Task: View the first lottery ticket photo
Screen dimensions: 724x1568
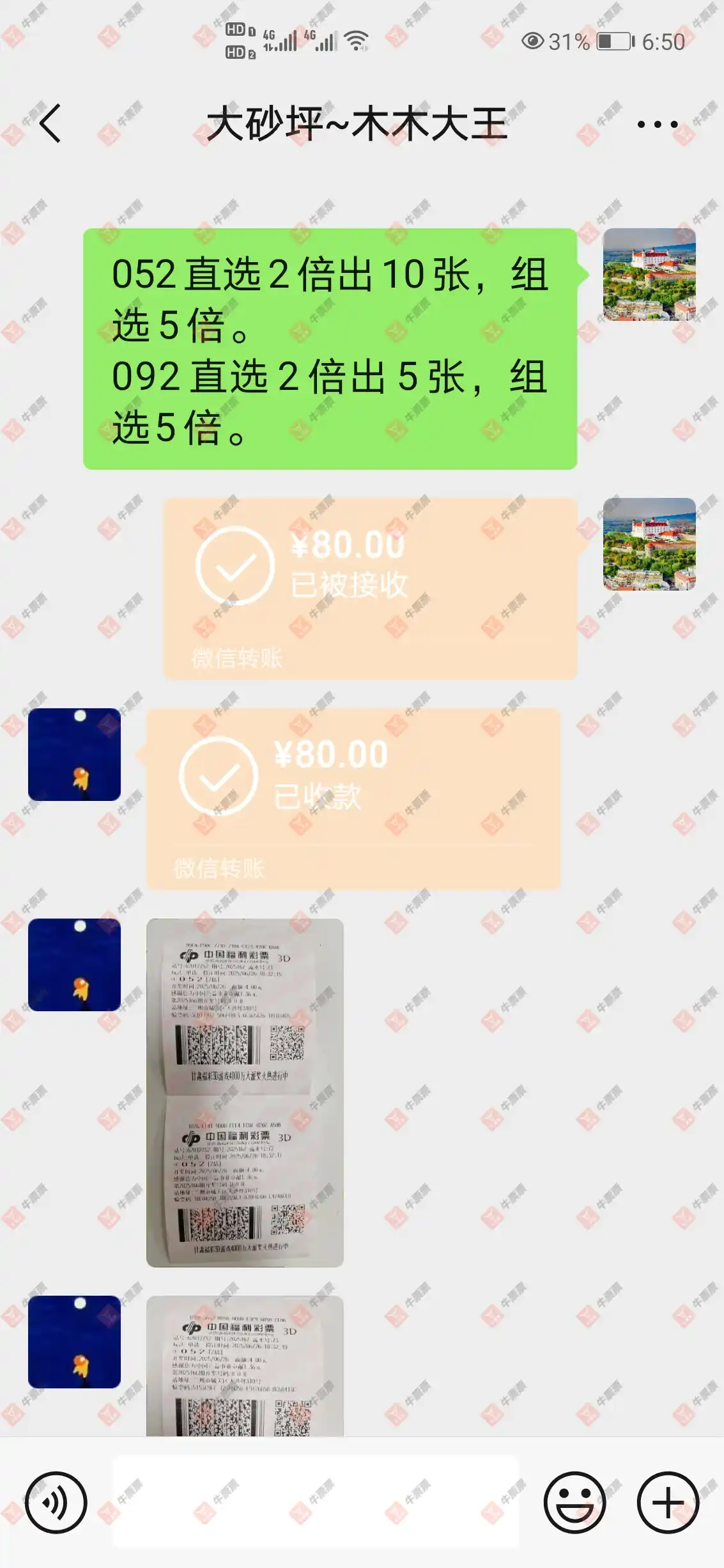Action: 245,1092
